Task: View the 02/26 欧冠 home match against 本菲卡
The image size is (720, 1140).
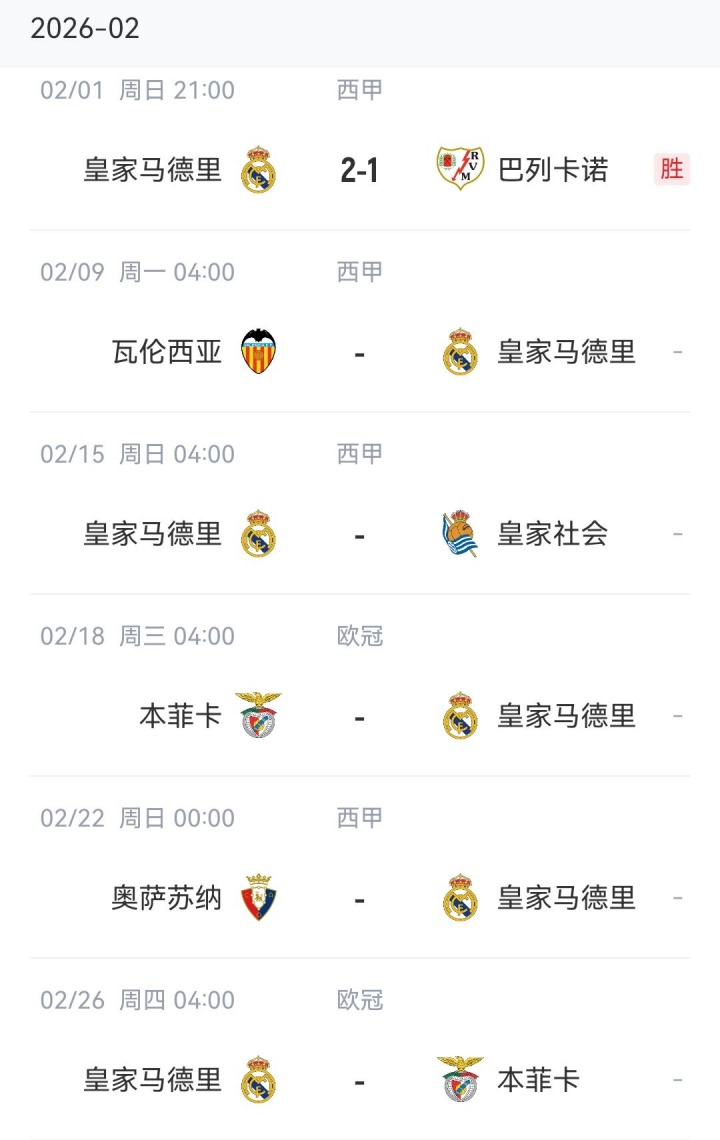Action: (x=359, y=1080)
